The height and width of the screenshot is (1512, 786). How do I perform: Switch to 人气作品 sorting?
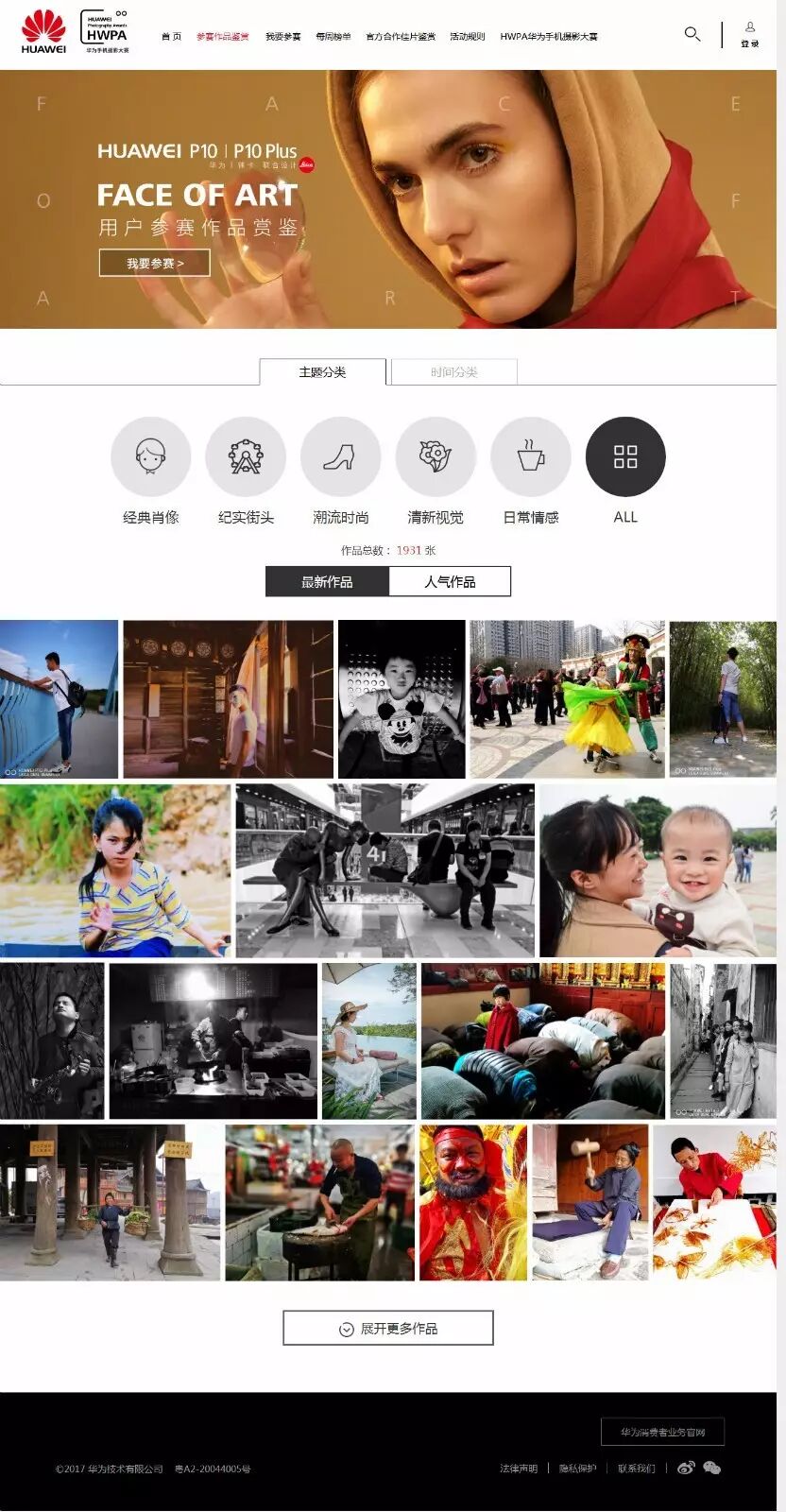[450, 581]
